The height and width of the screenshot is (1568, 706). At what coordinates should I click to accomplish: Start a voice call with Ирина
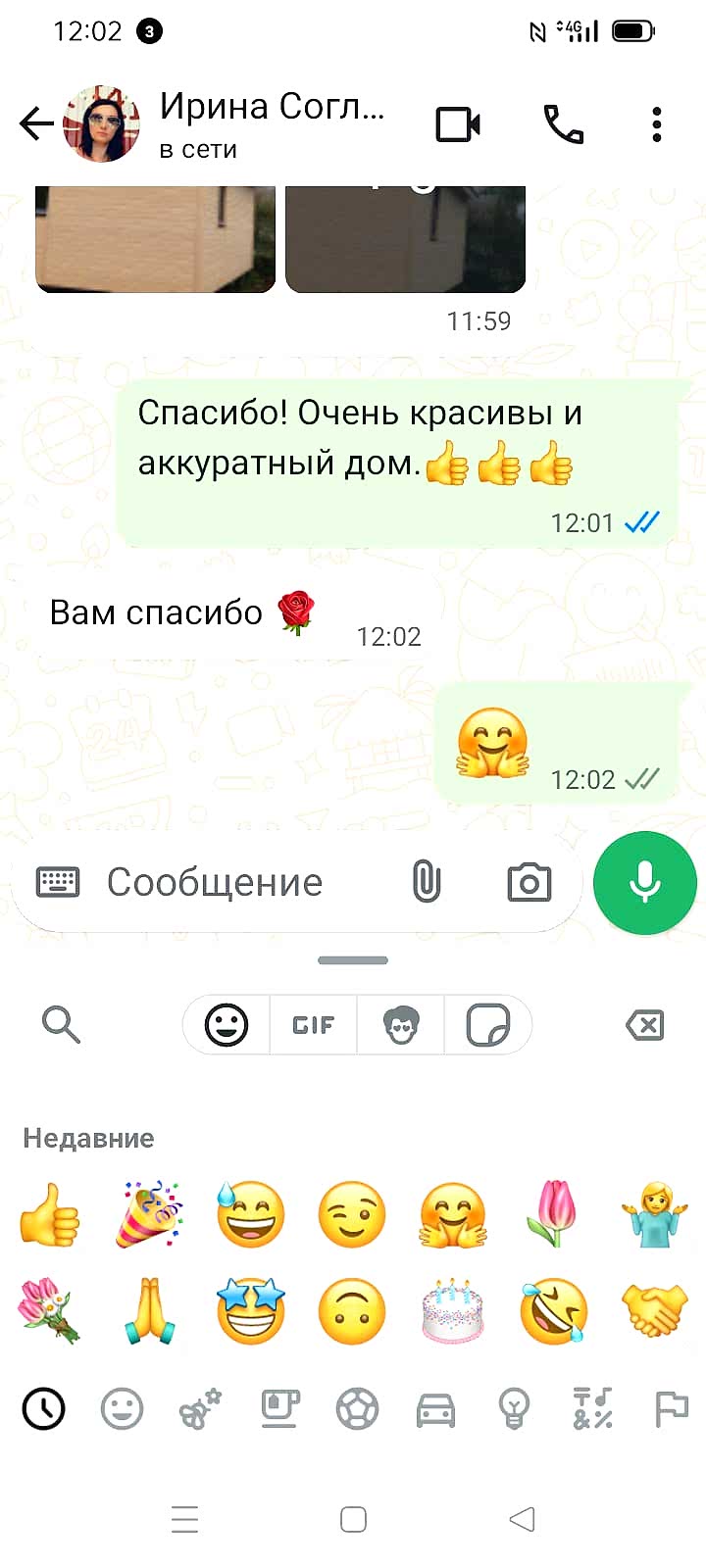(x=564, y=124)
